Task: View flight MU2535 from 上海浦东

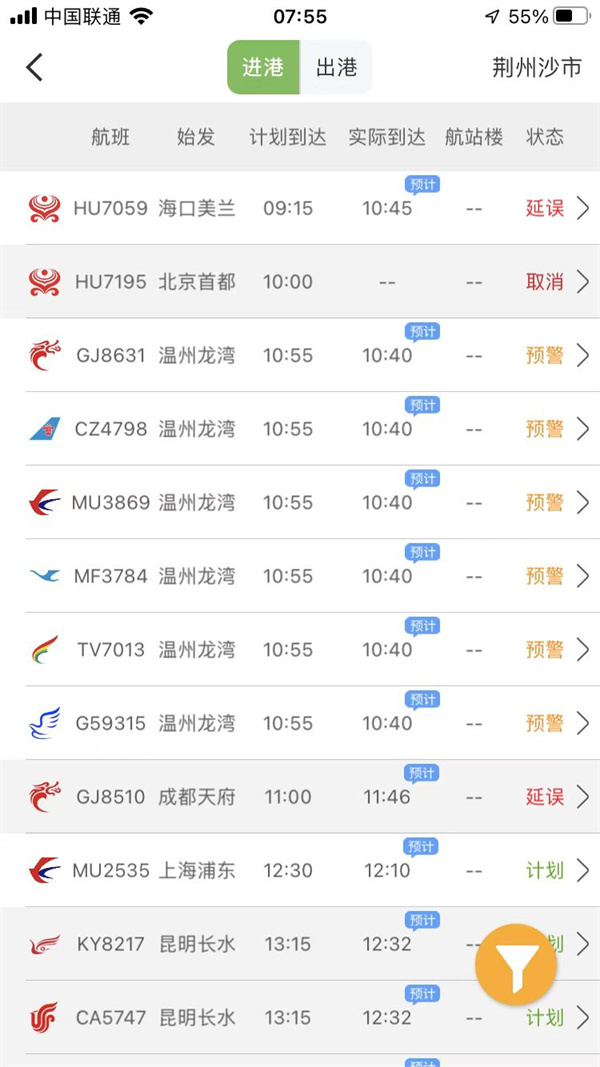Action: point(300,870)
